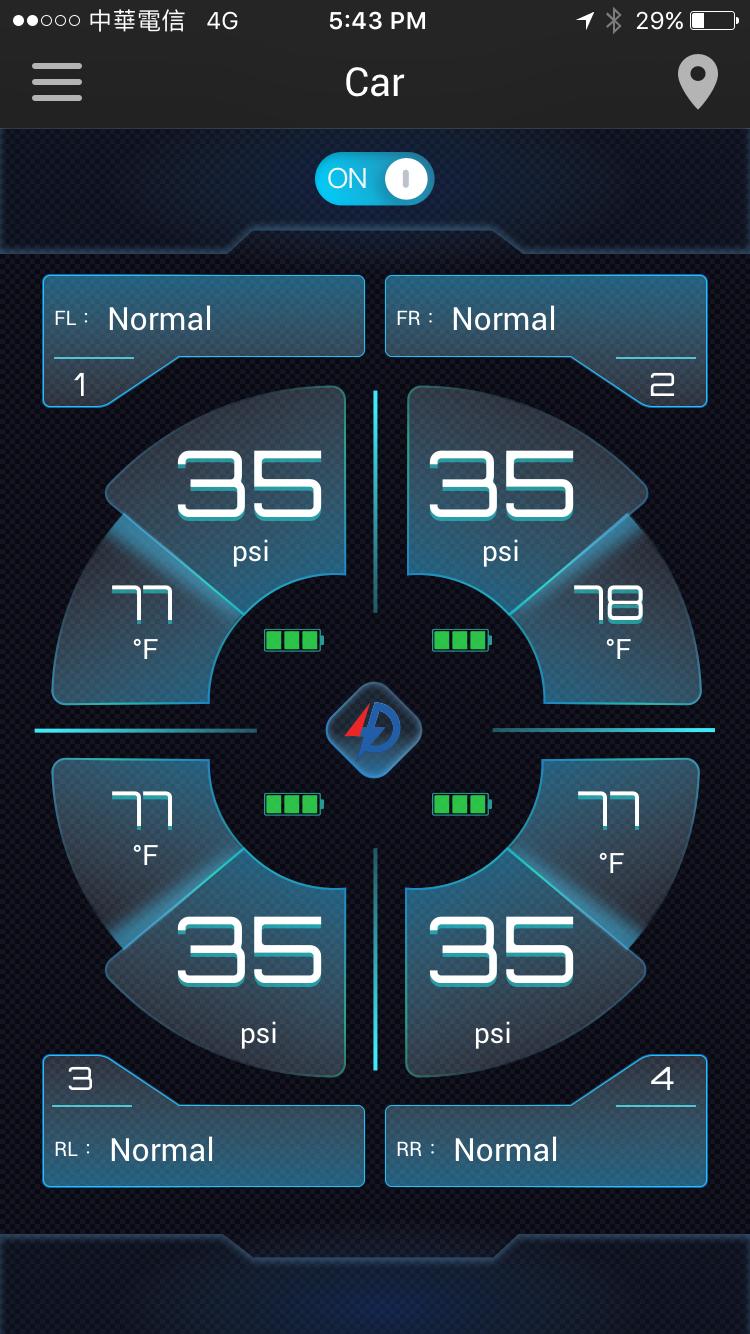Image resolution: width=750 pixels, height=1334 pixels.
Task: Turn off the ON switch
Action: pos(374,179)
